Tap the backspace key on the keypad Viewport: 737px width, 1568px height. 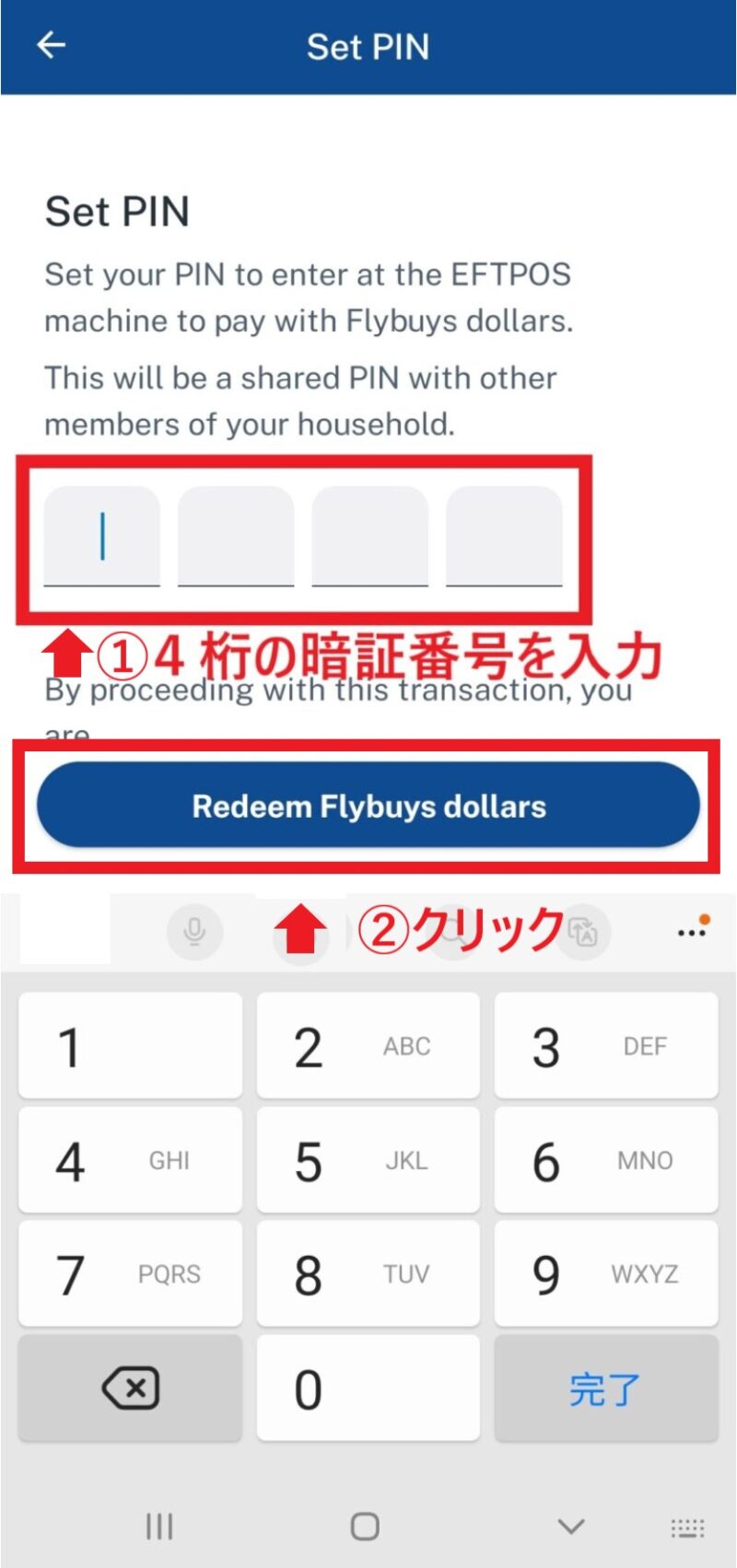point(129,1388)
